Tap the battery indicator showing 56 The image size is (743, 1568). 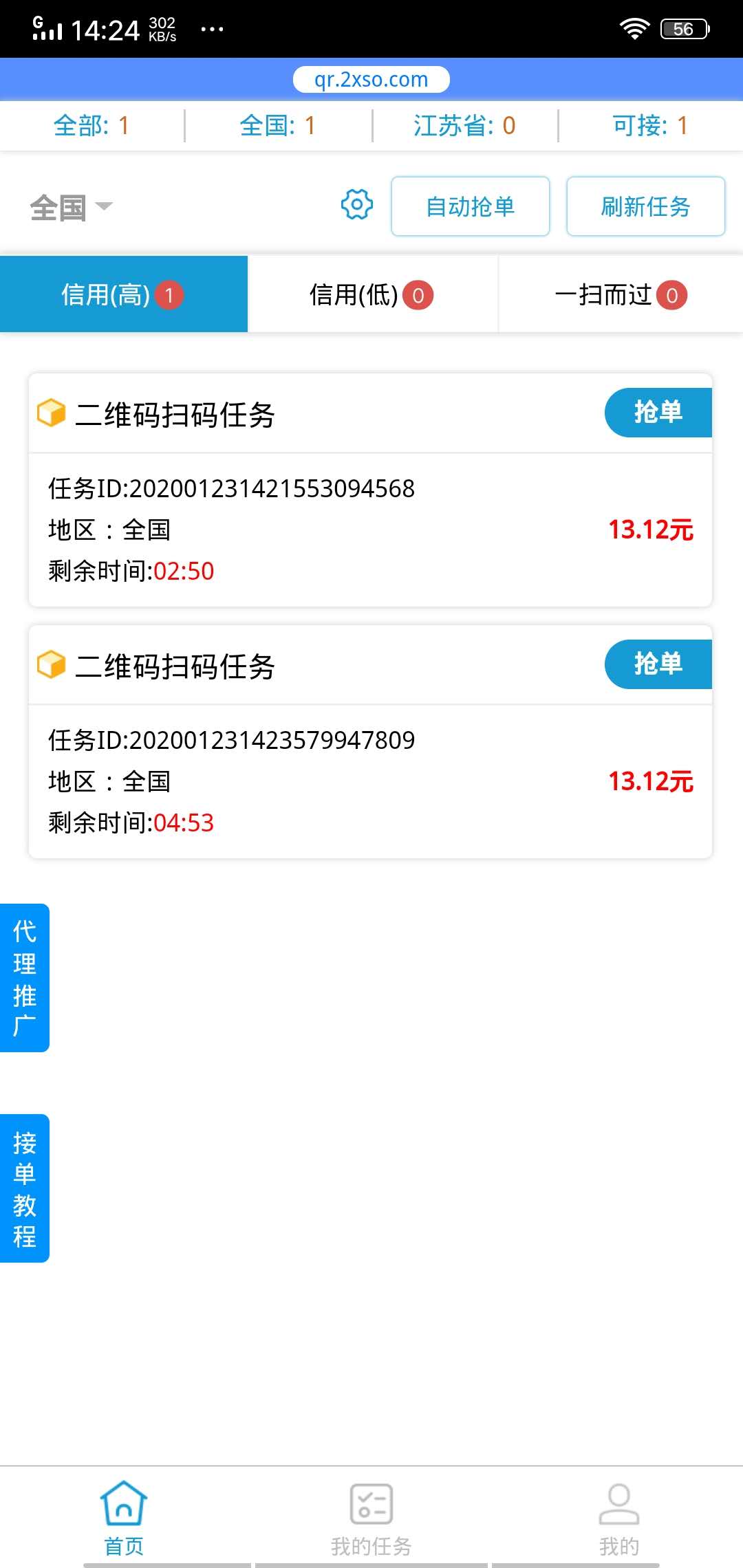(x=682, y=28)
